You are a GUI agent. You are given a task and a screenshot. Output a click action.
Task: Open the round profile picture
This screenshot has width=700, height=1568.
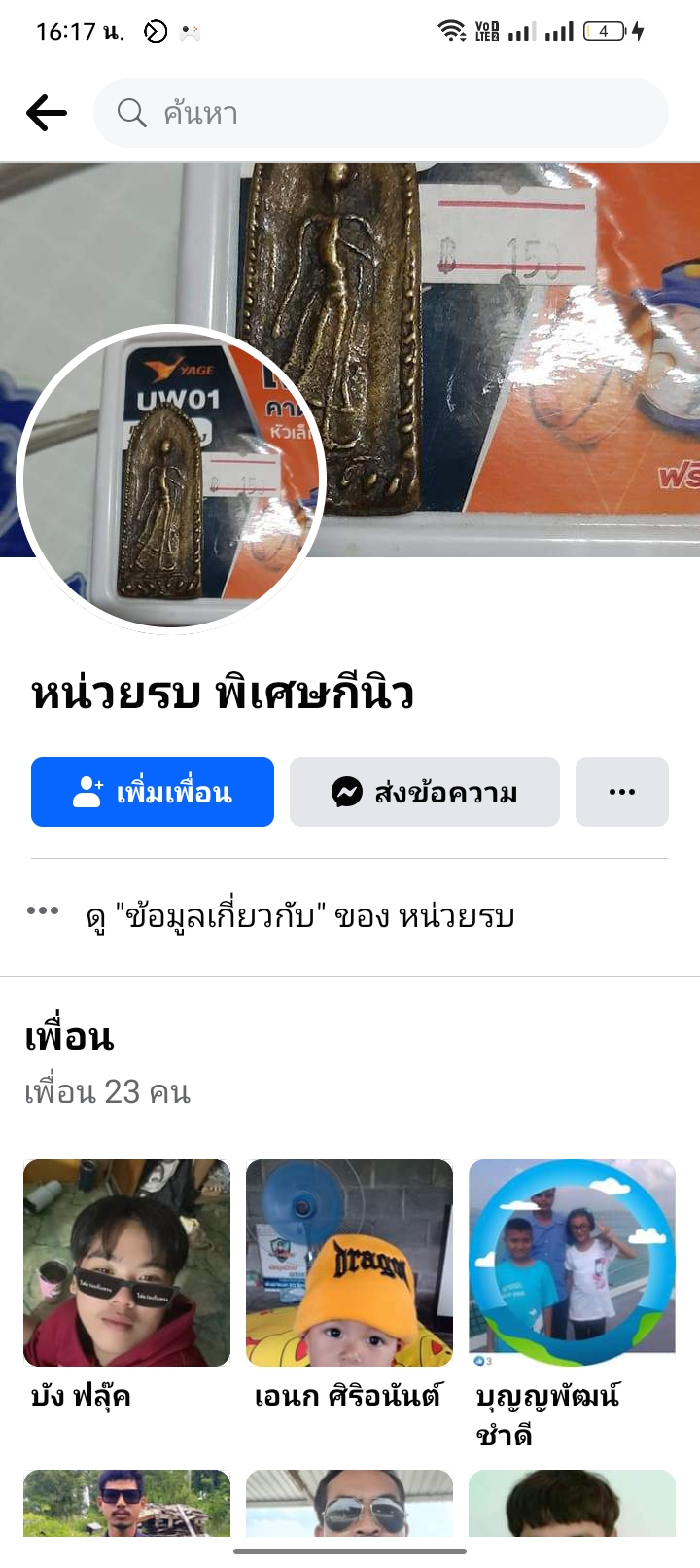coord(170,478)
